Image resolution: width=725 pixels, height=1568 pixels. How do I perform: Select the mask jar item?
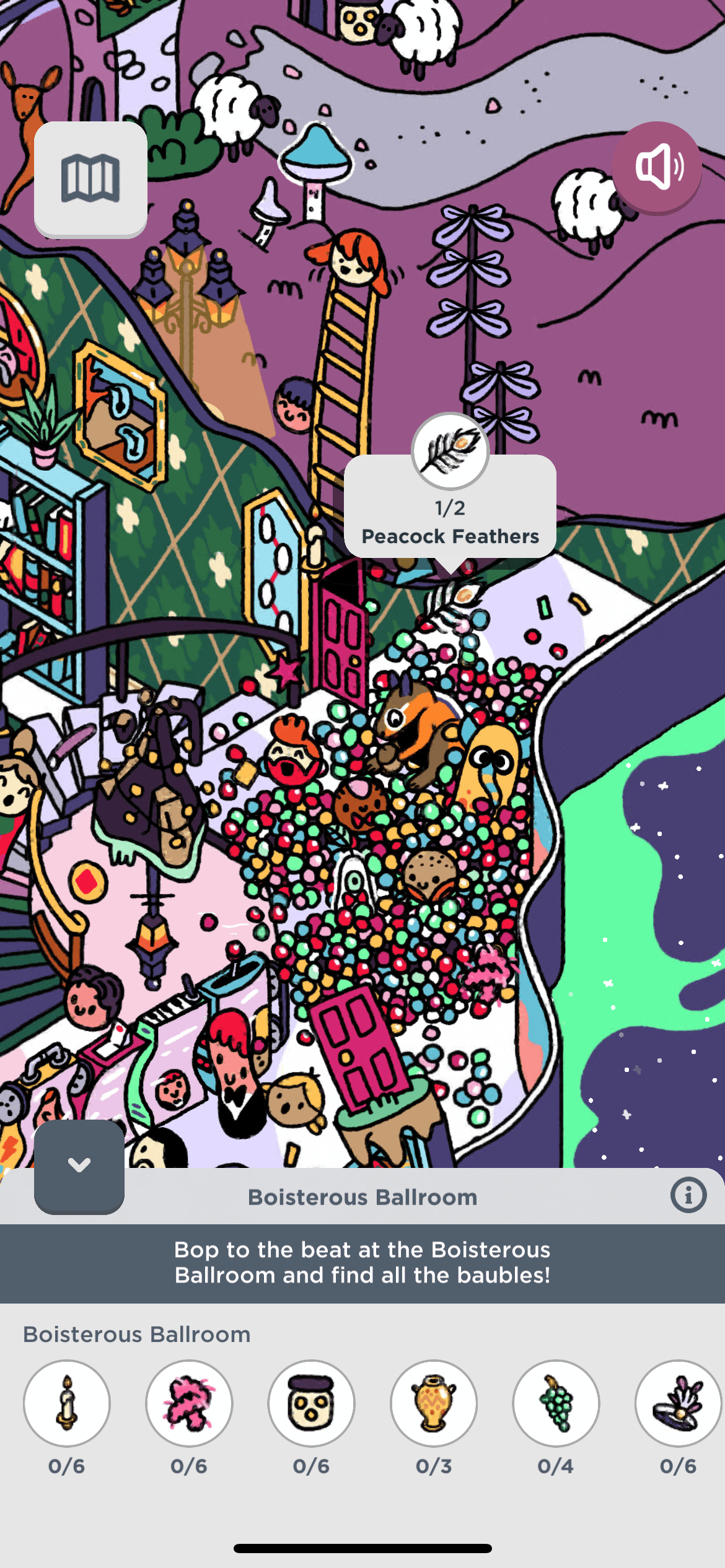pyautogui.click(x=311, y=1403)
